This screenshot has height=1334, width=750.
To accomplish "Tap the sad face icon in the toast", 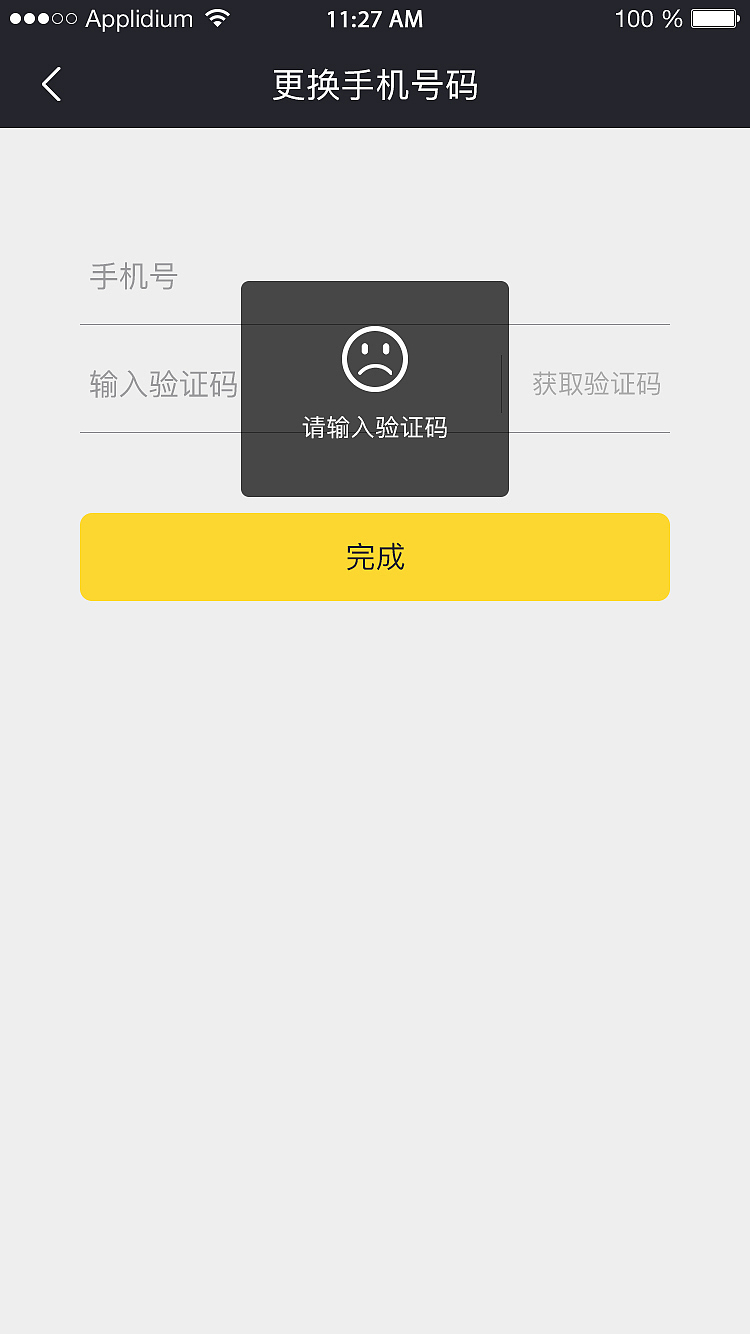I will (374, 357).
